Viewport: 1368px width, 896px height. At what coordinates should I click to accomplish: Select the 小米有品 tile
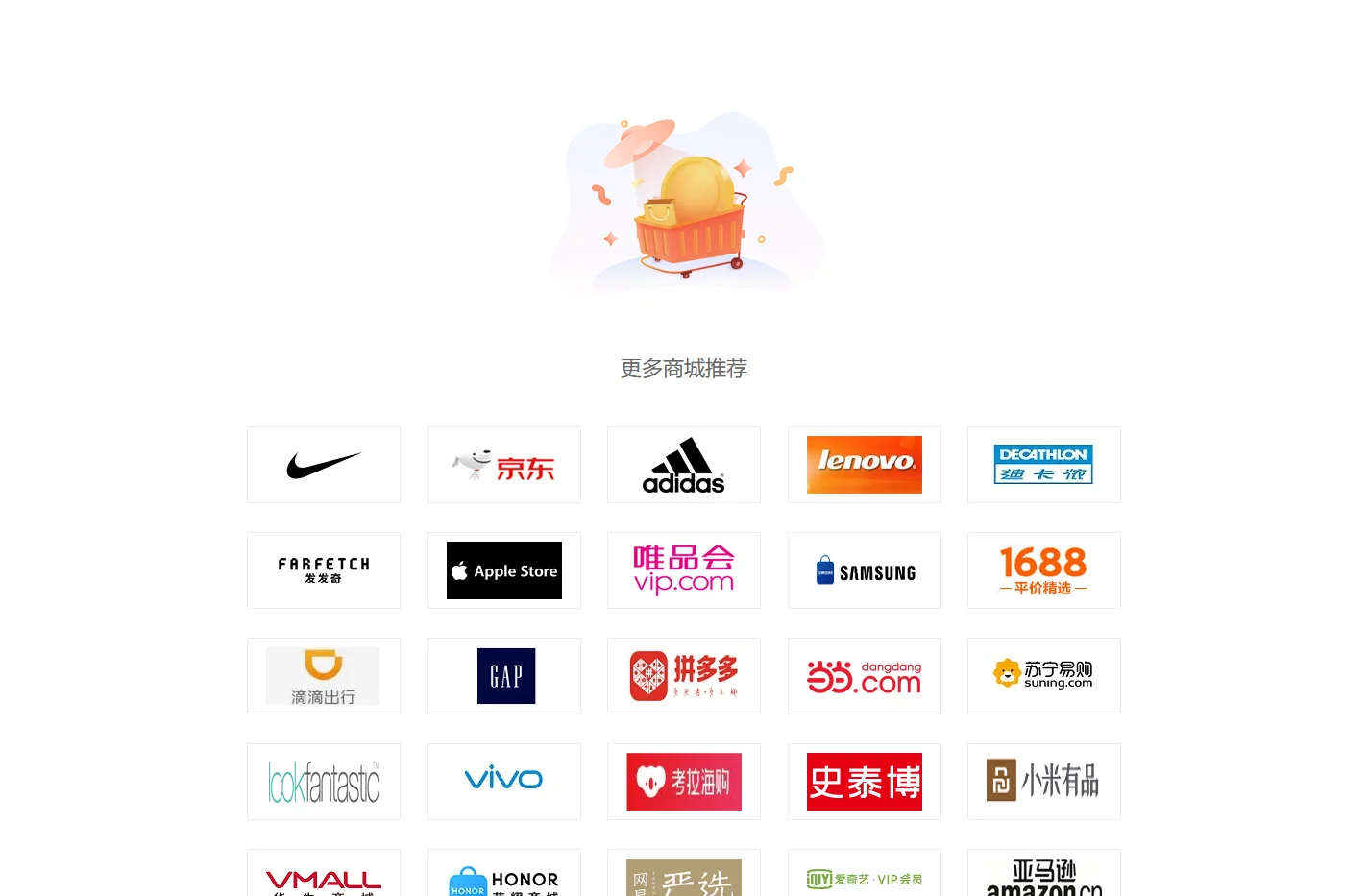[1044, 782]
